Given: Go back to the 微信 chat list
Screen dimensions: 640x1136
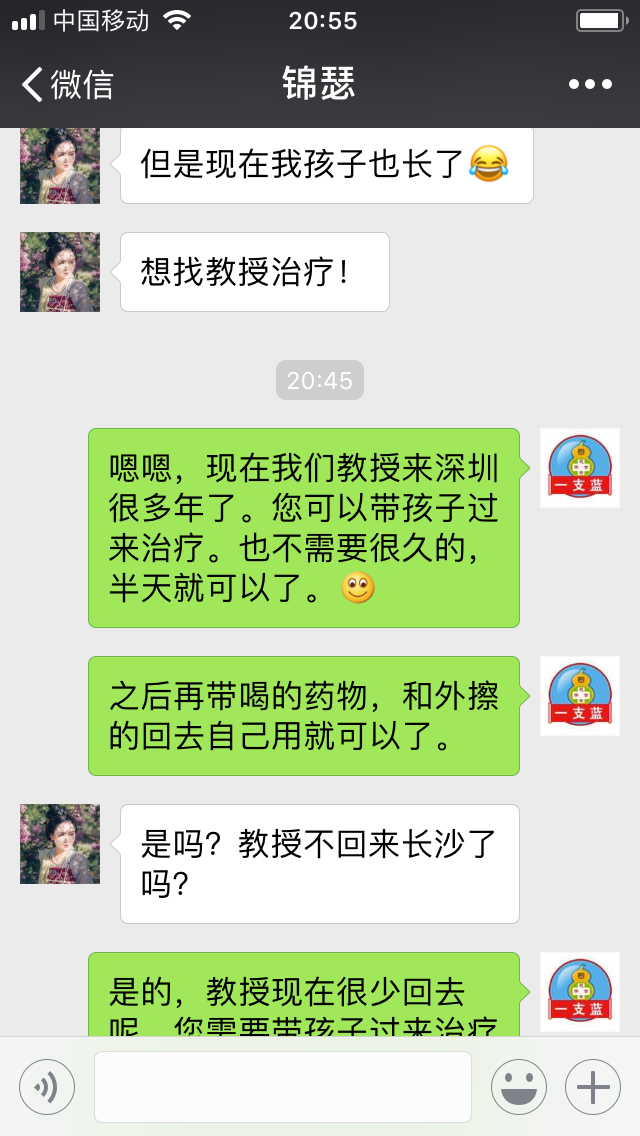Looking at the screenshot, I should tap(66, 84).
